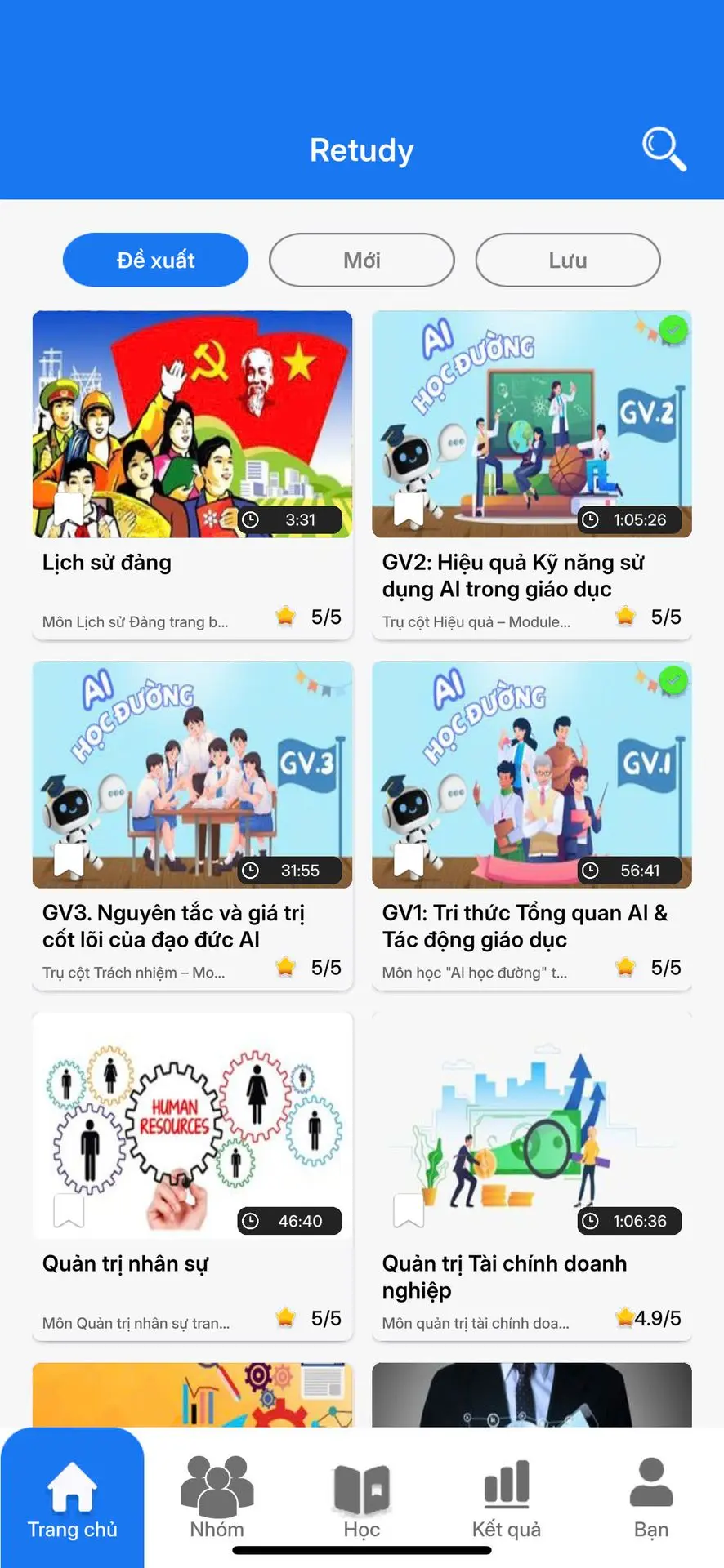Open GV1 Tri thức Tổng quan AI card
The width and height of the screenshot is (724, 1568).
click(x=531, y=774)
